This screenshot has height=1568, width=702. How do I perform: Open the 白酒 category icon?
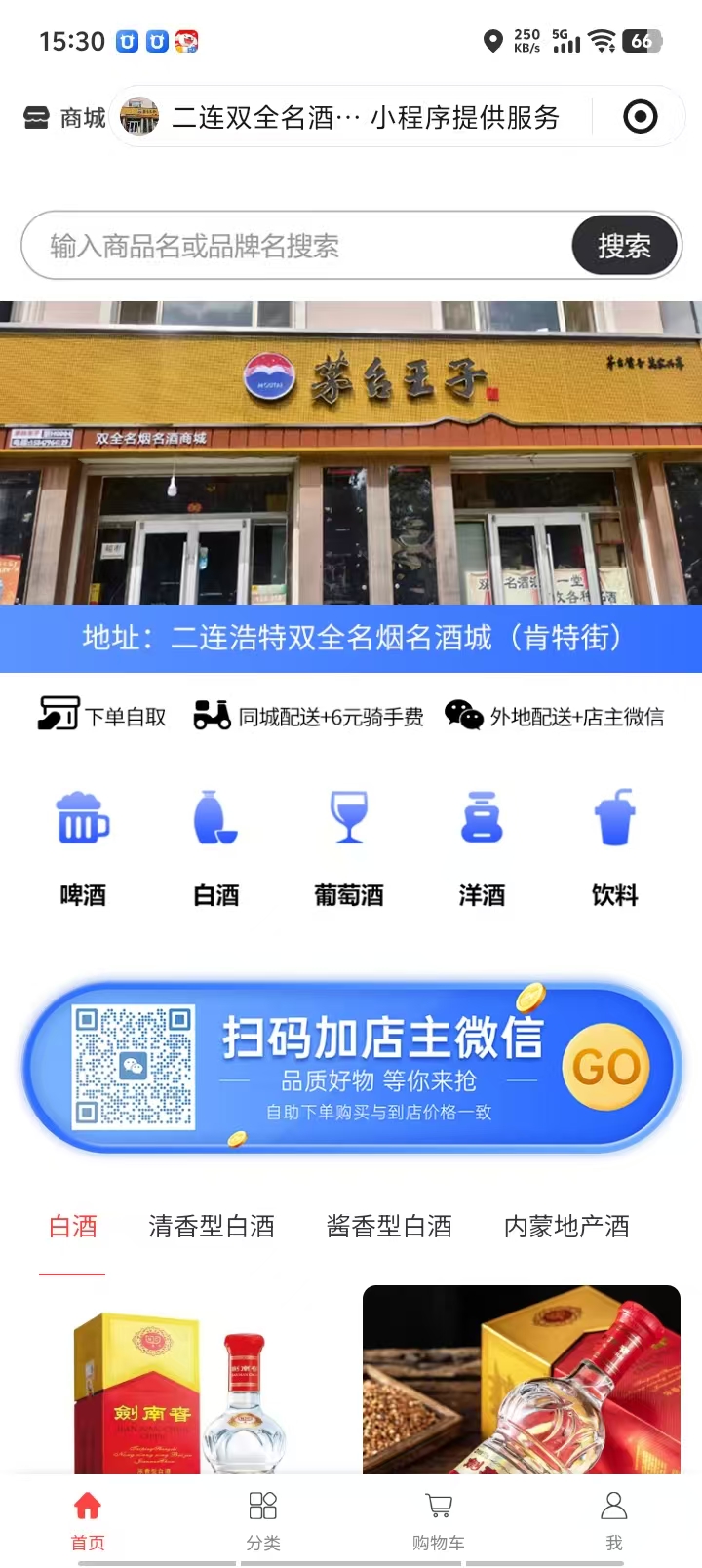215,846
